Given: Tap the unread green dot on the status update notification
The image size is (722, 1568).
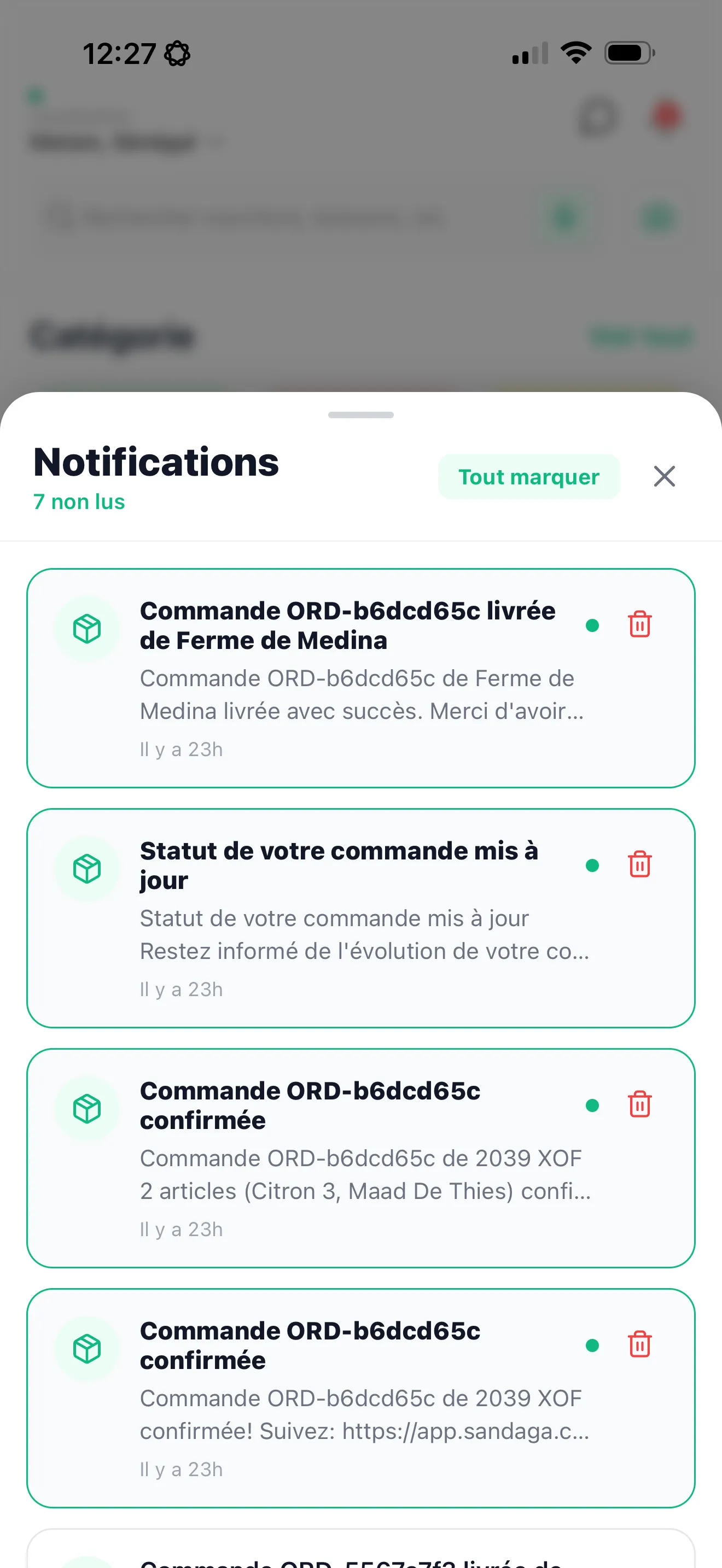Looking at the screenshot, I should 592,865.
